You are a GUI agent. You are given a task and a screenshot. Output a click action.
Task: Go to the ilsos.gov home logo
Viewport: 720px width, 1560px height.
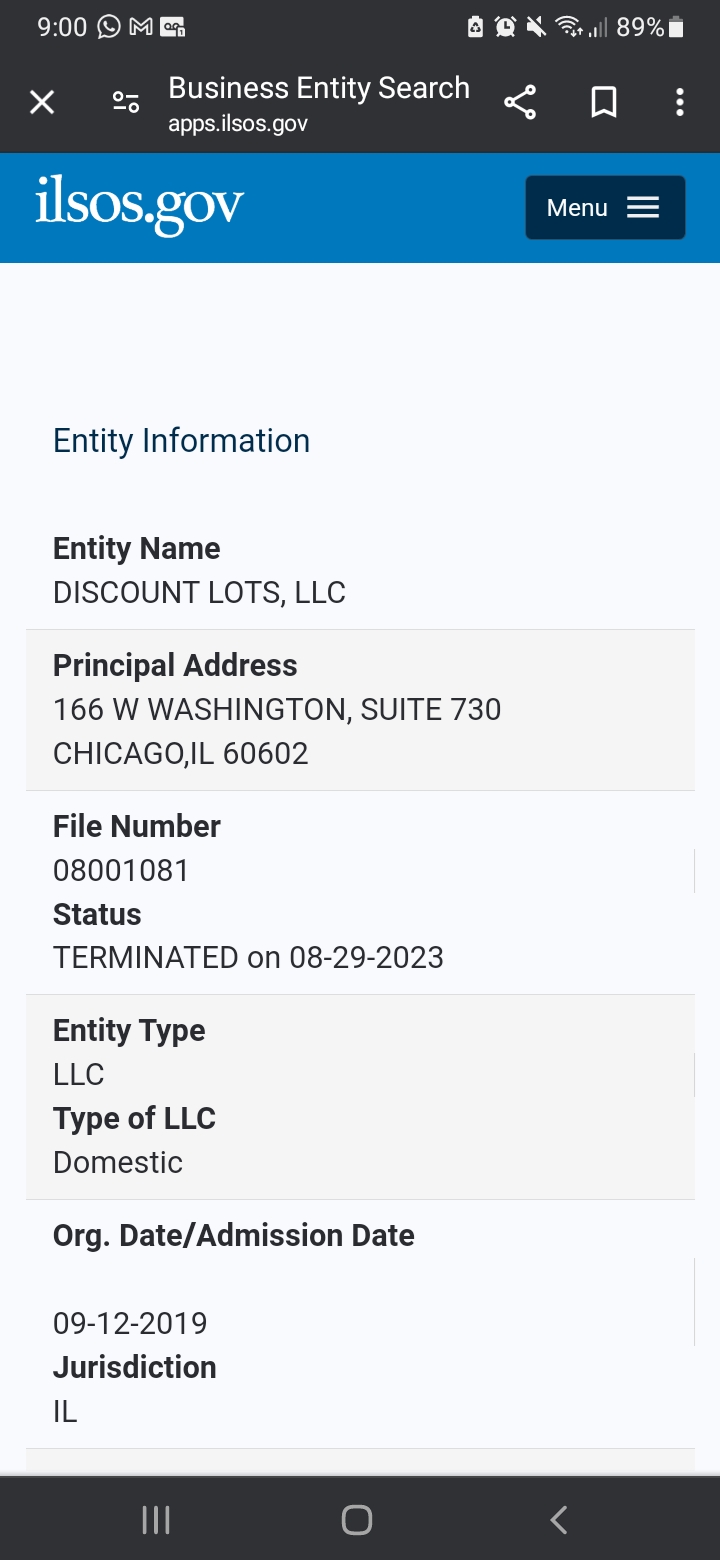tap(139, 206)
